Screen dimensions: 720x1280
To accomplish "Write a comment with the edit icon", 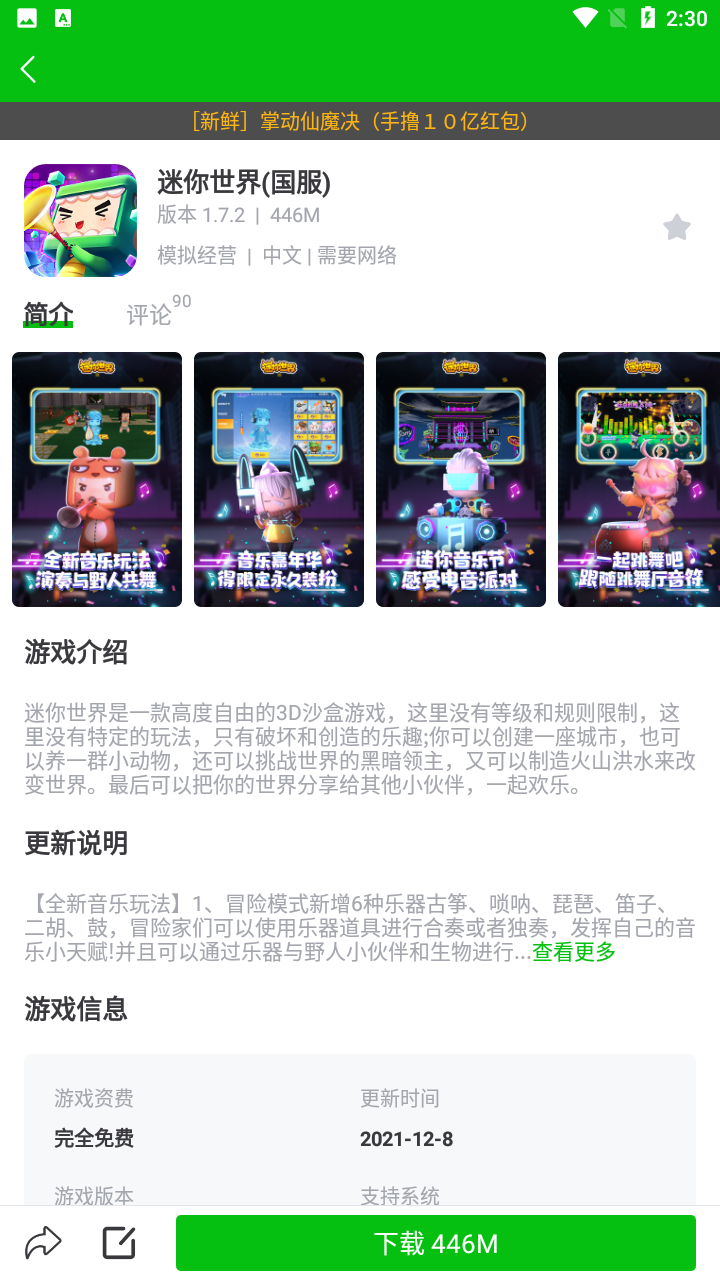I will pos(119,1243).
